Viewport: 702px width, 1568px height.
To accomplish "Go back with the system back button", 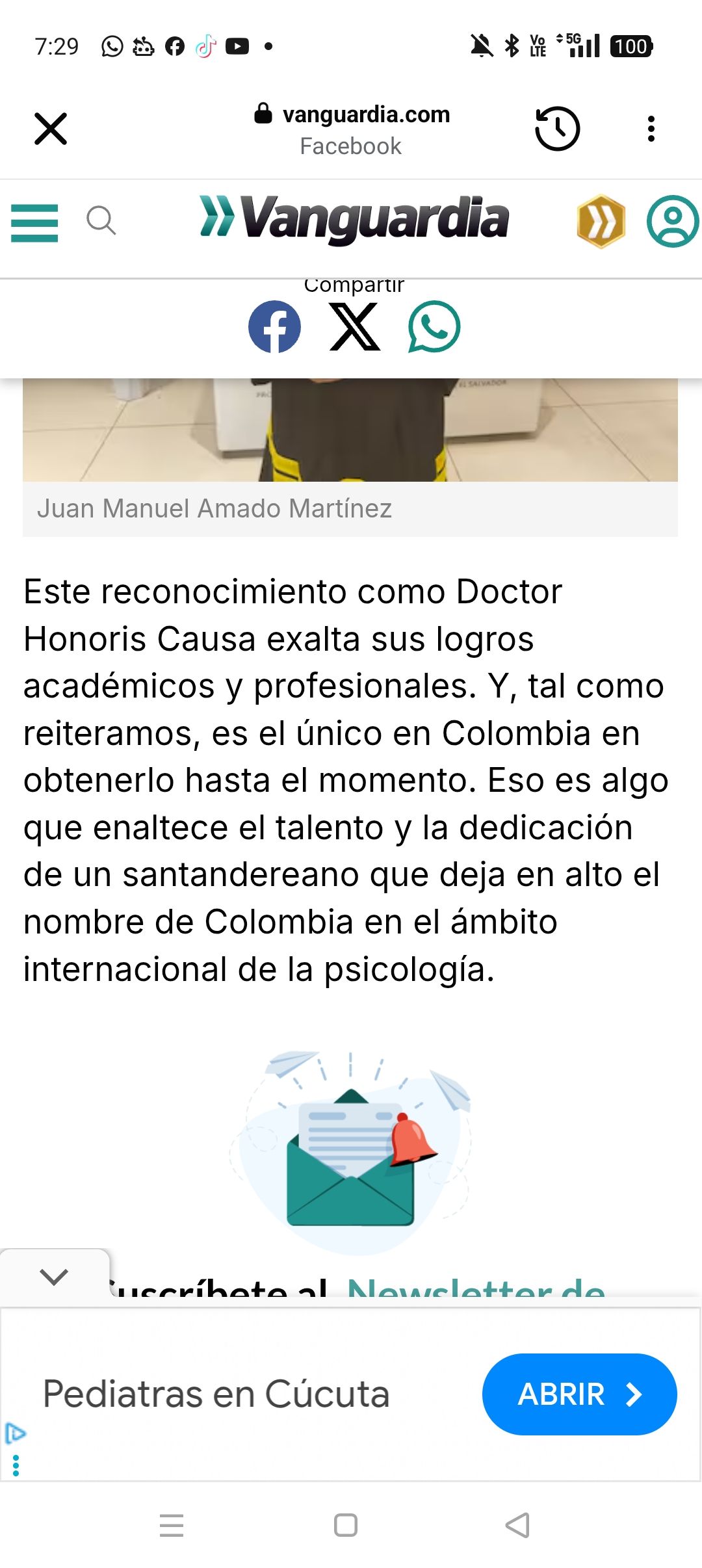I will click(x=517, y=1525).
